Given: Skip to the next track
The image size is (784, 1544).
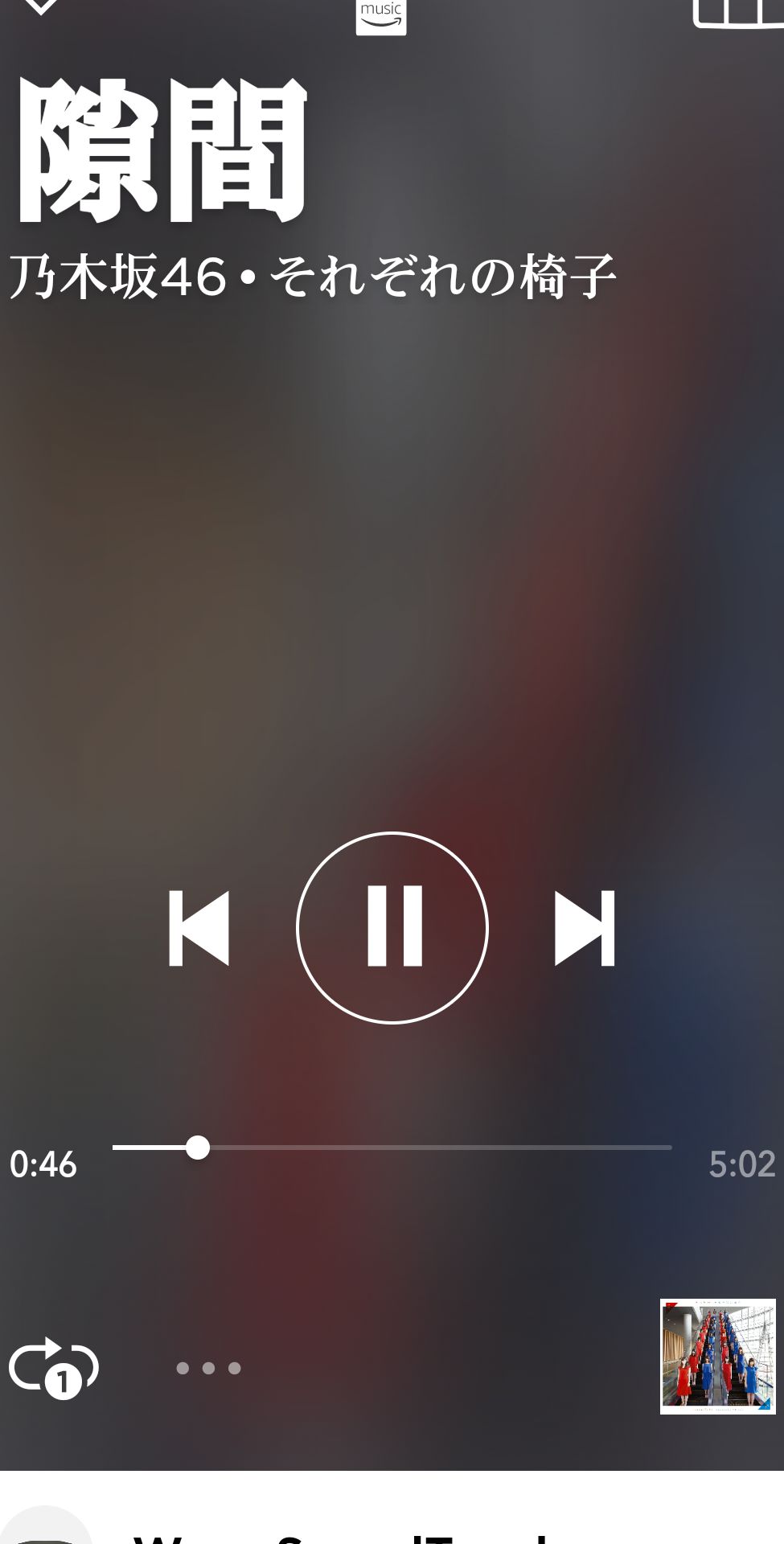Looking at the screenshot, I should (585, 927).
